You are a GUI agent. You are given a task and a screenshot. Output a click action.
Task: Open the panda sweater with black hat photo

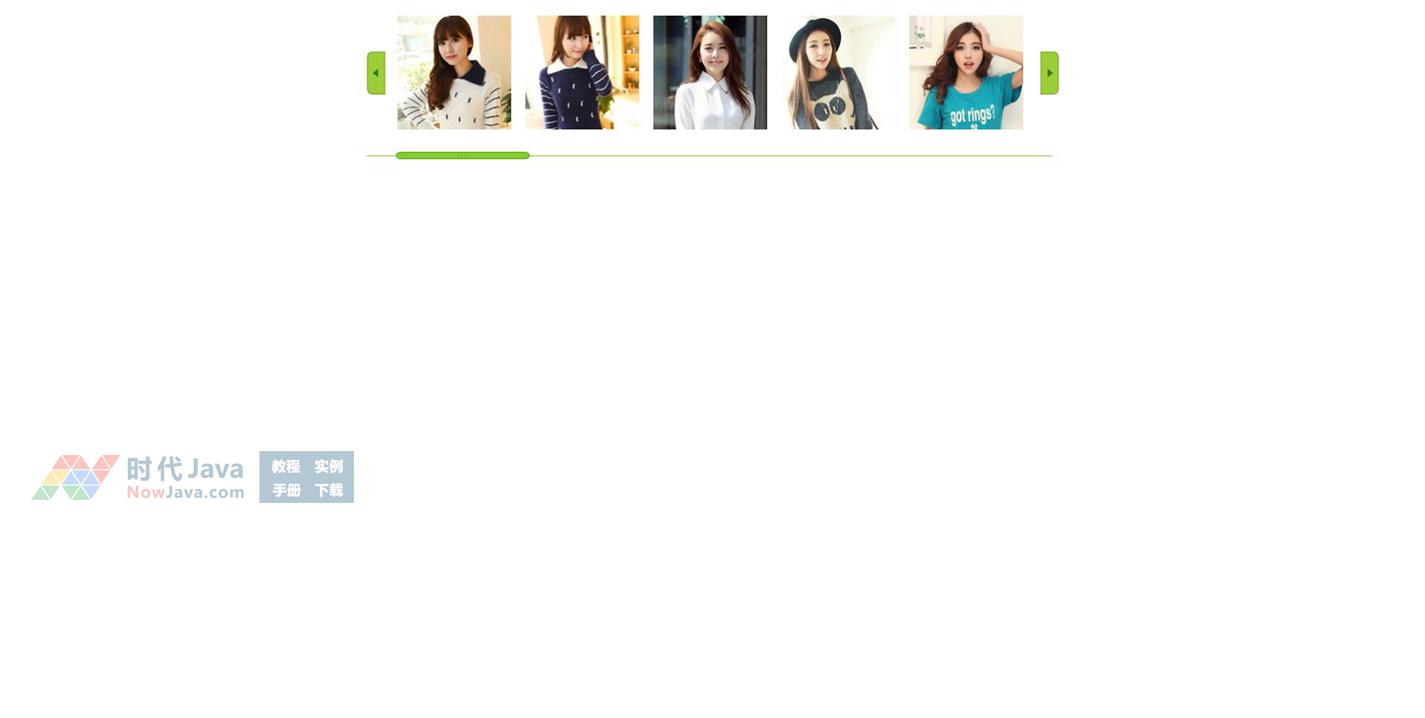tap(838, 72)
